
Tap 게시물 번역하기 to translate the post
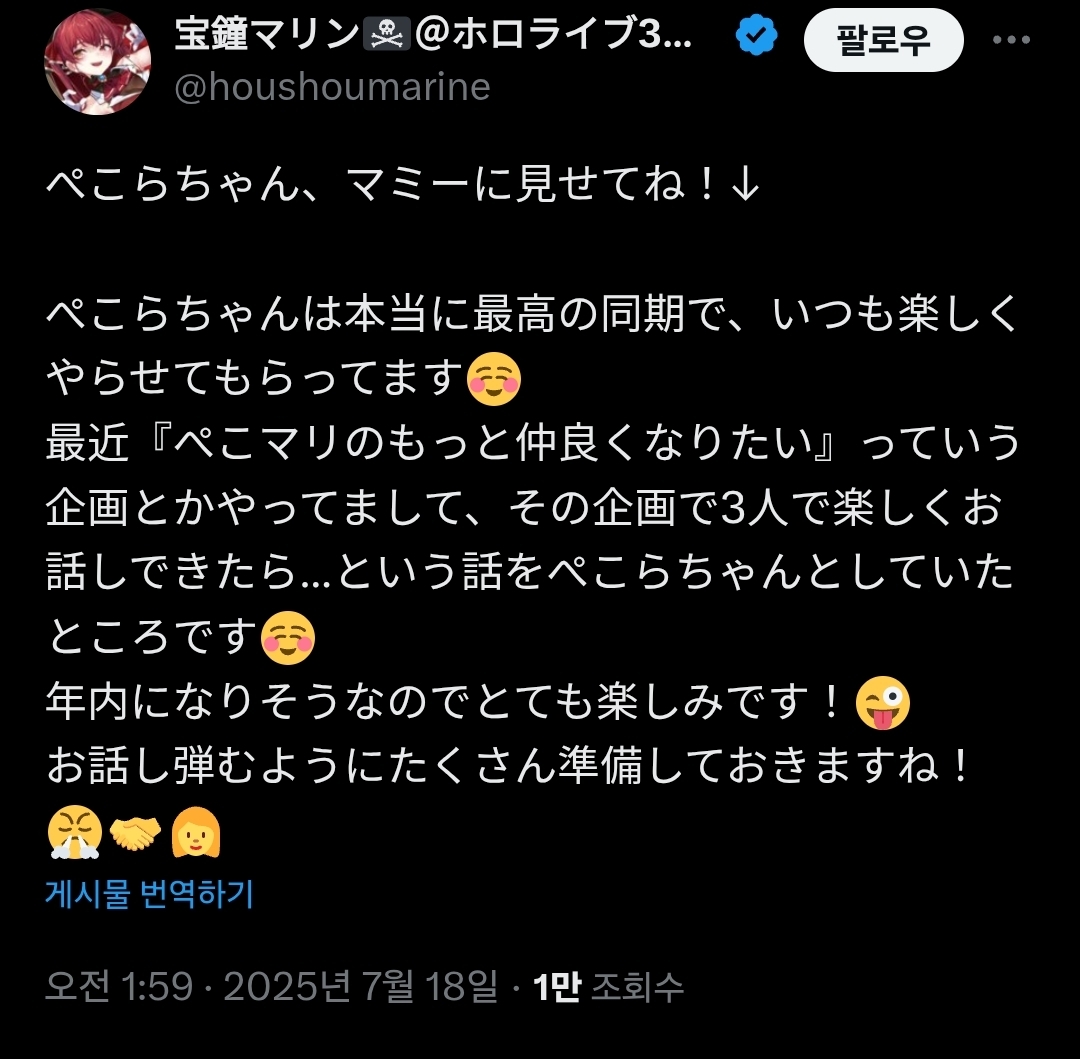pos(150,894)
